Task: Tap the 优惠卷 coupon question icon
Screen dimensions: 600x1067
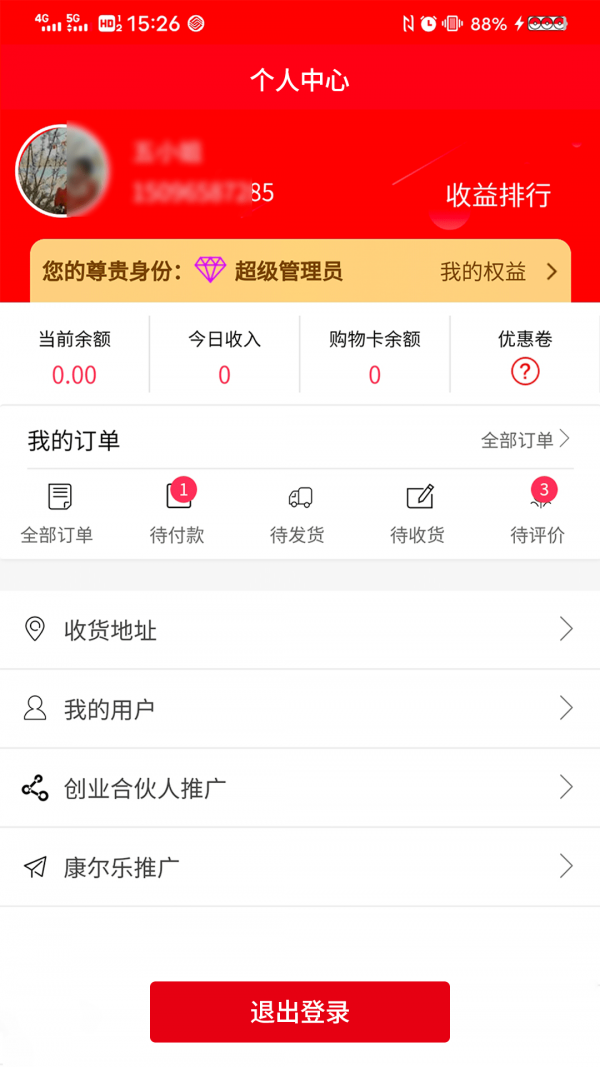Action: click(525, 372)
